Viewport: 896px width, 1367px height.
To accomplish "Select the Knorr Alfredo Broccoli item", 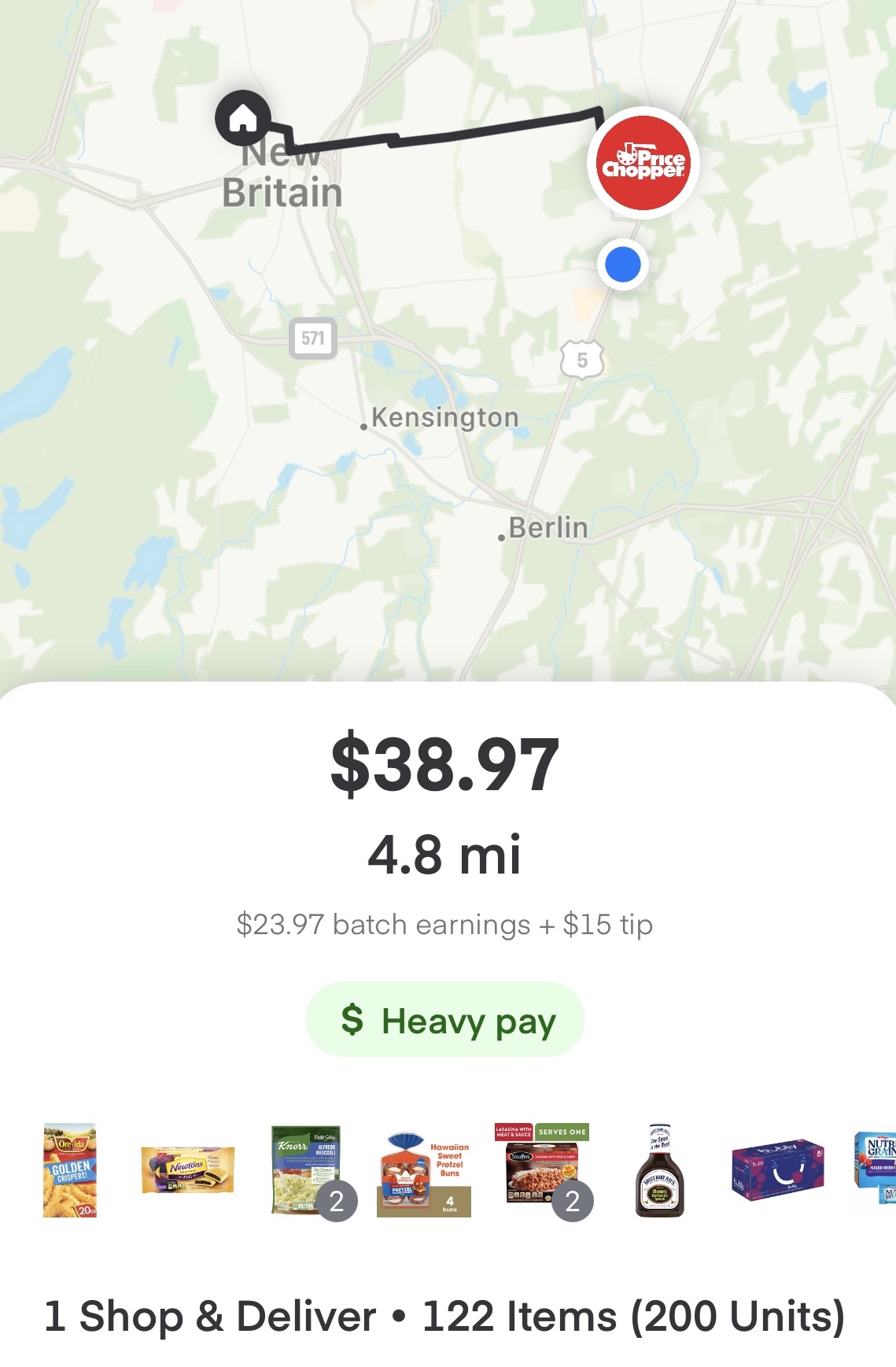I will point(307,1170).
